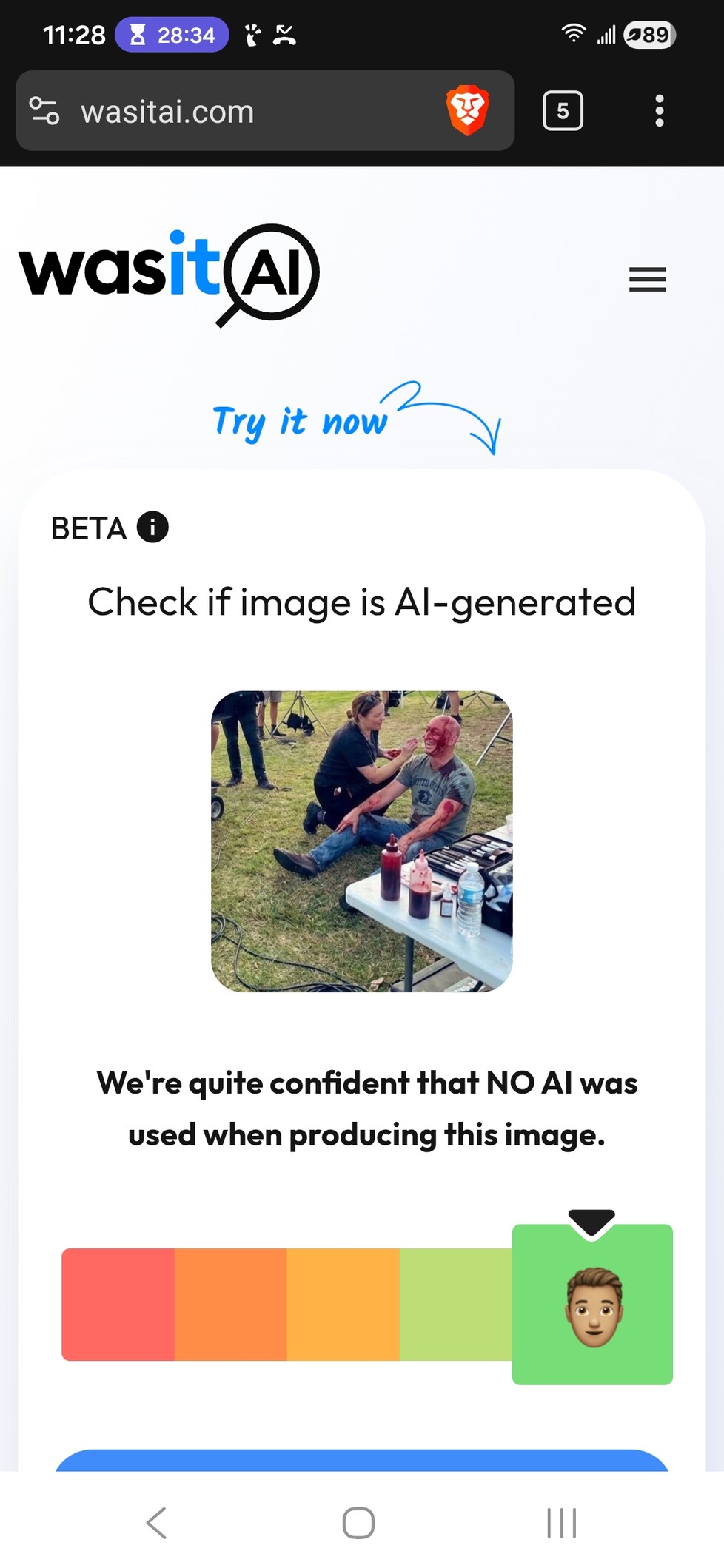Open the tab switcher showing 5 tabs
Screen dimensions: 724x1568
[x=563, y=111]
